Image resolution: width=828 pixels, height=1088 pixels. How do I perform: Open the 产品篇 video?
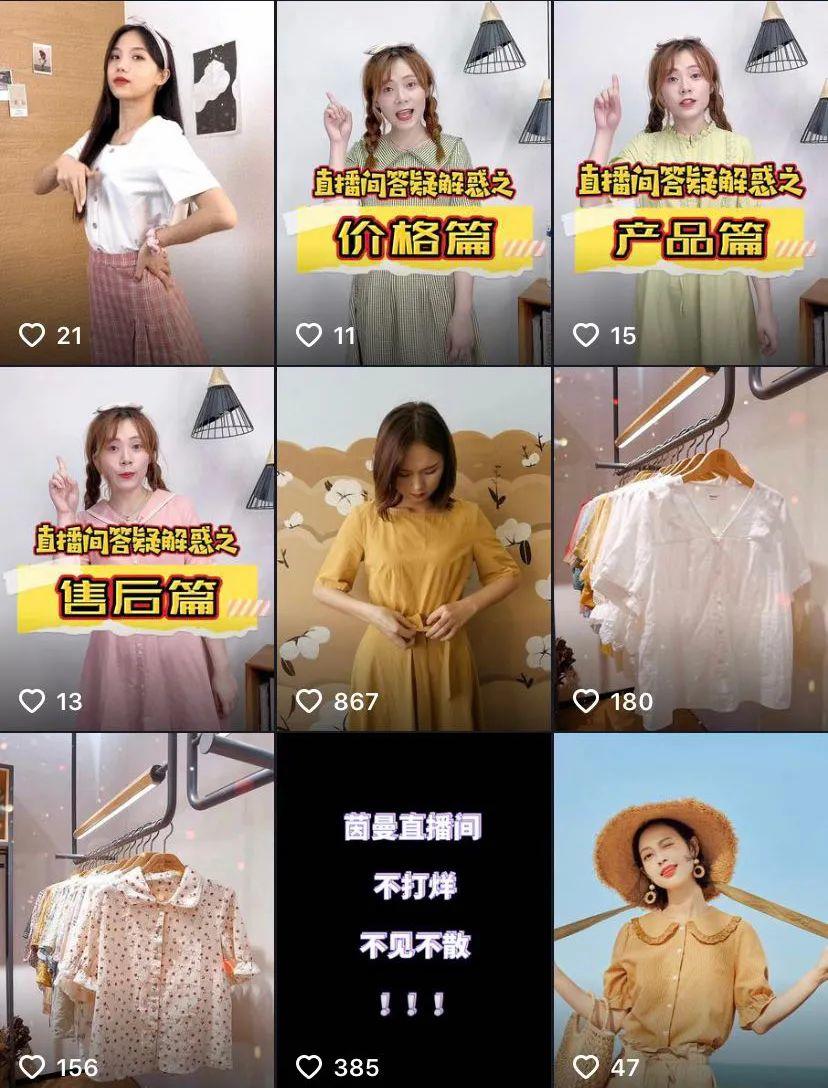click(x=690, y=183)
